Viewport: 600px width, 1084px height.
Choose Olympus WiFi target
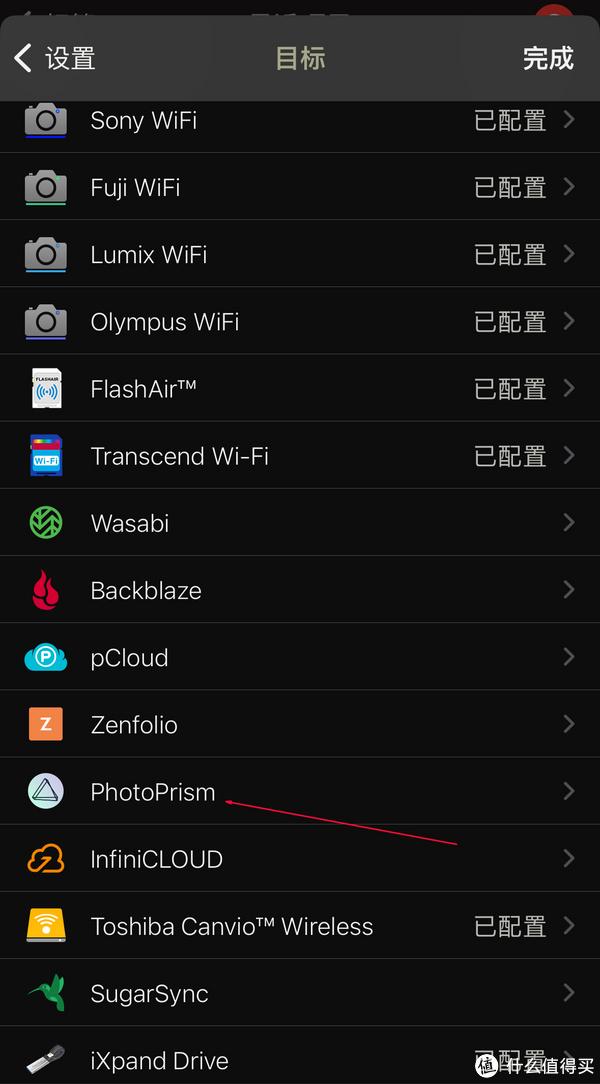click(x=300, y=321)
